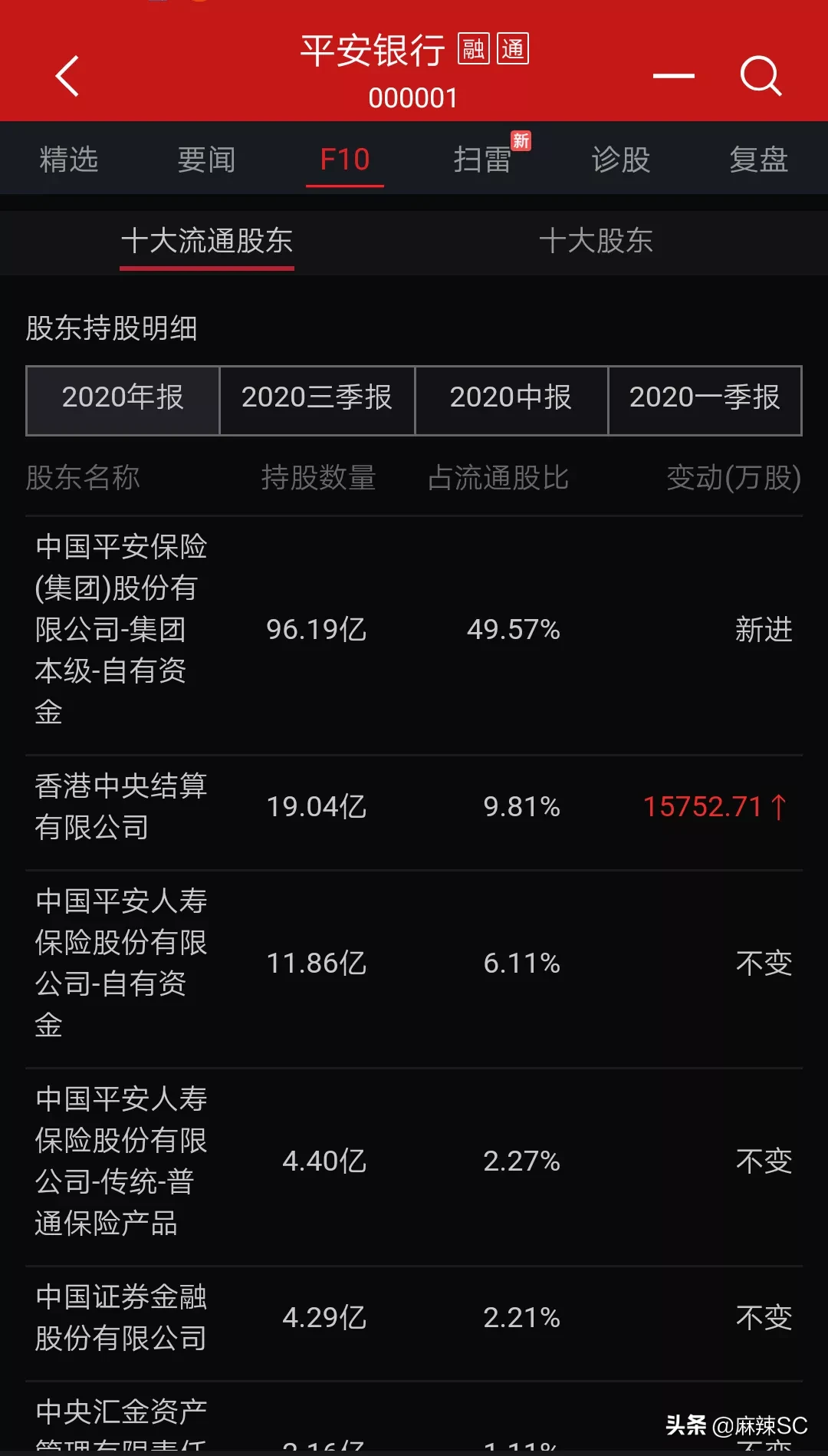Select the 十大流通股东 tab
This screenshot has width=828, height=1456.
tap(207, 241)
